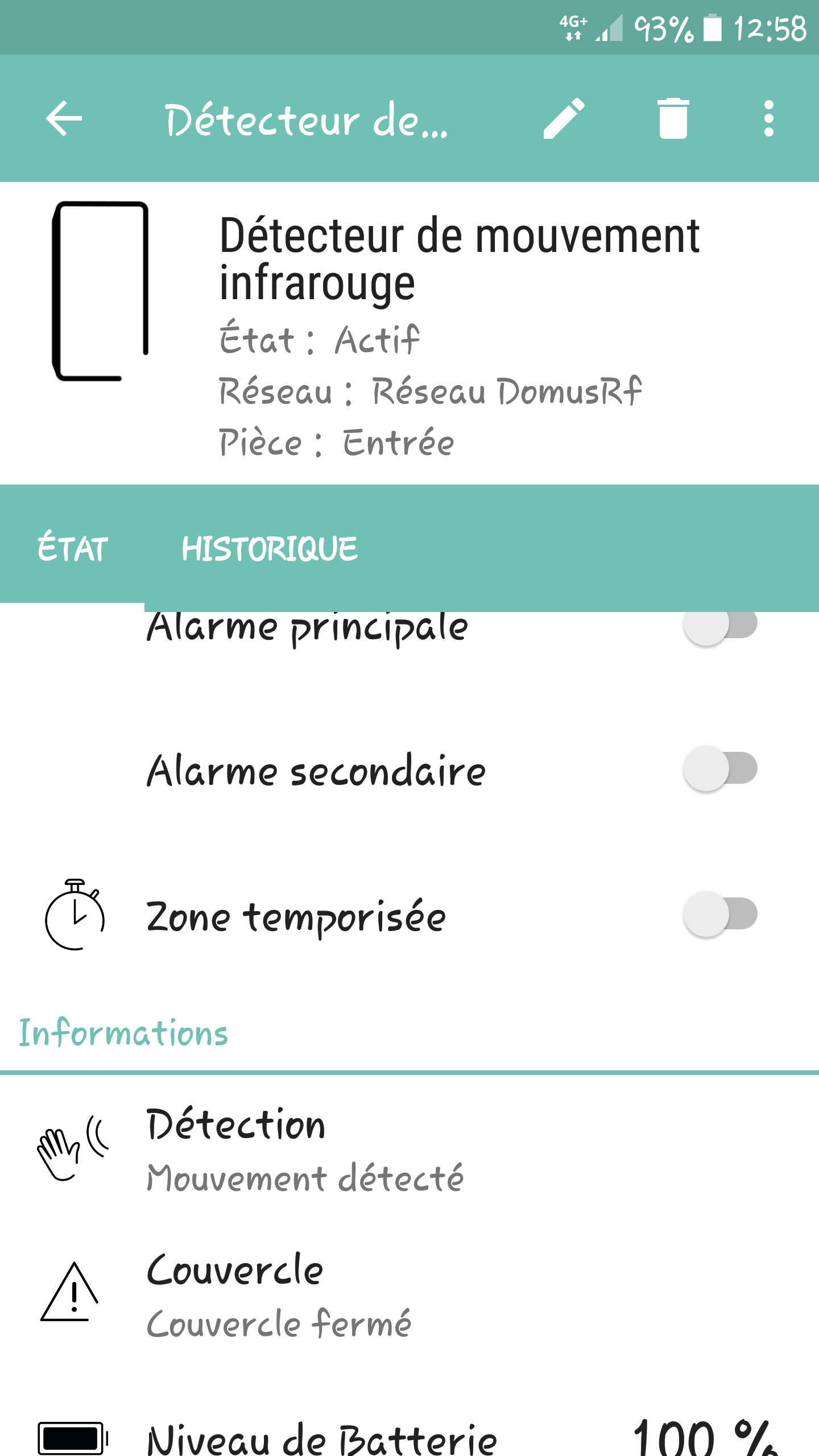Delete this detector via trash icon
819x1456 pixels.
coord(673,118)
